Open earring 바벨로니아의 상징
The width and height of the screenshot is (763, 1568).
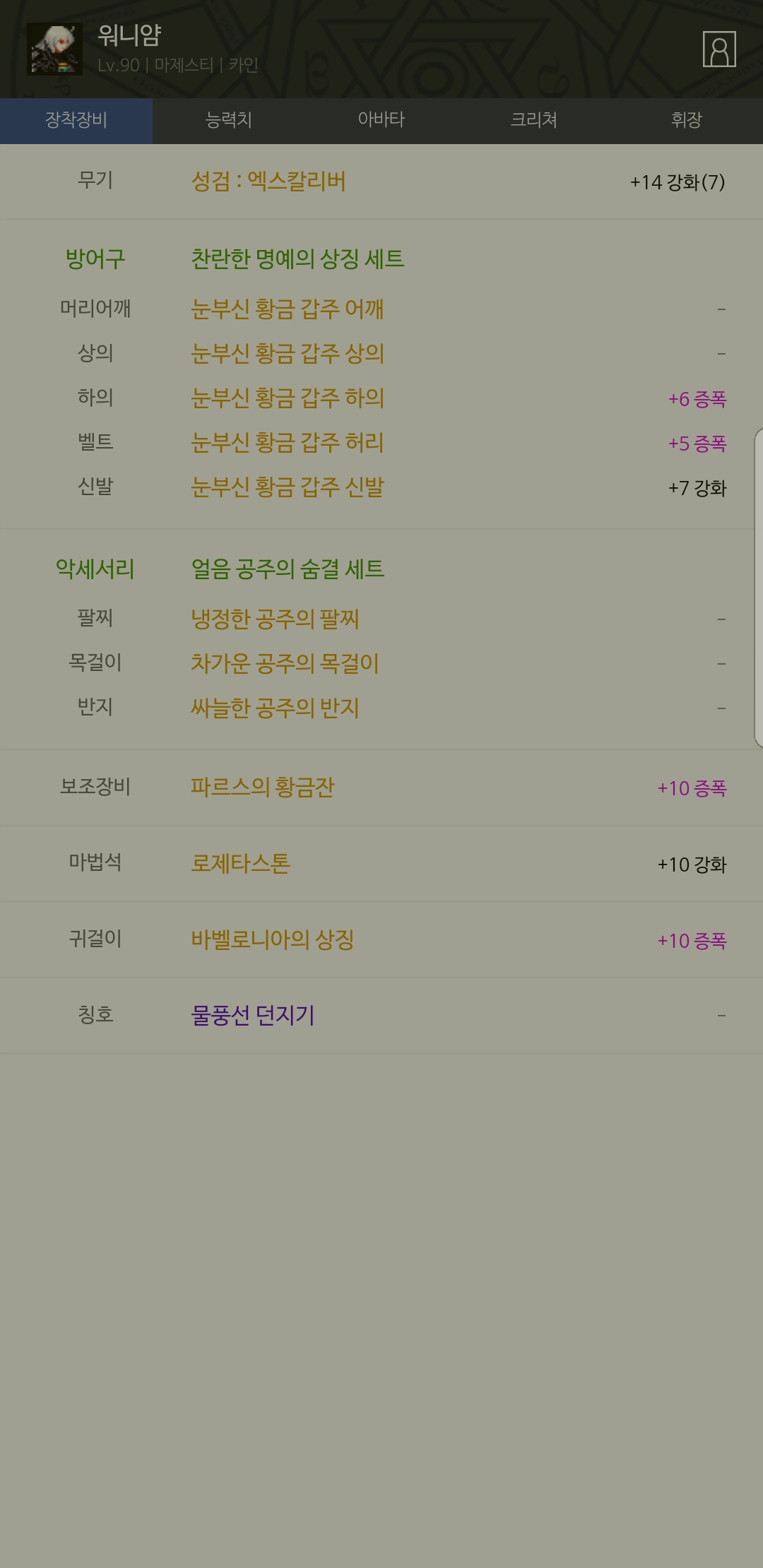click(273, 939)
